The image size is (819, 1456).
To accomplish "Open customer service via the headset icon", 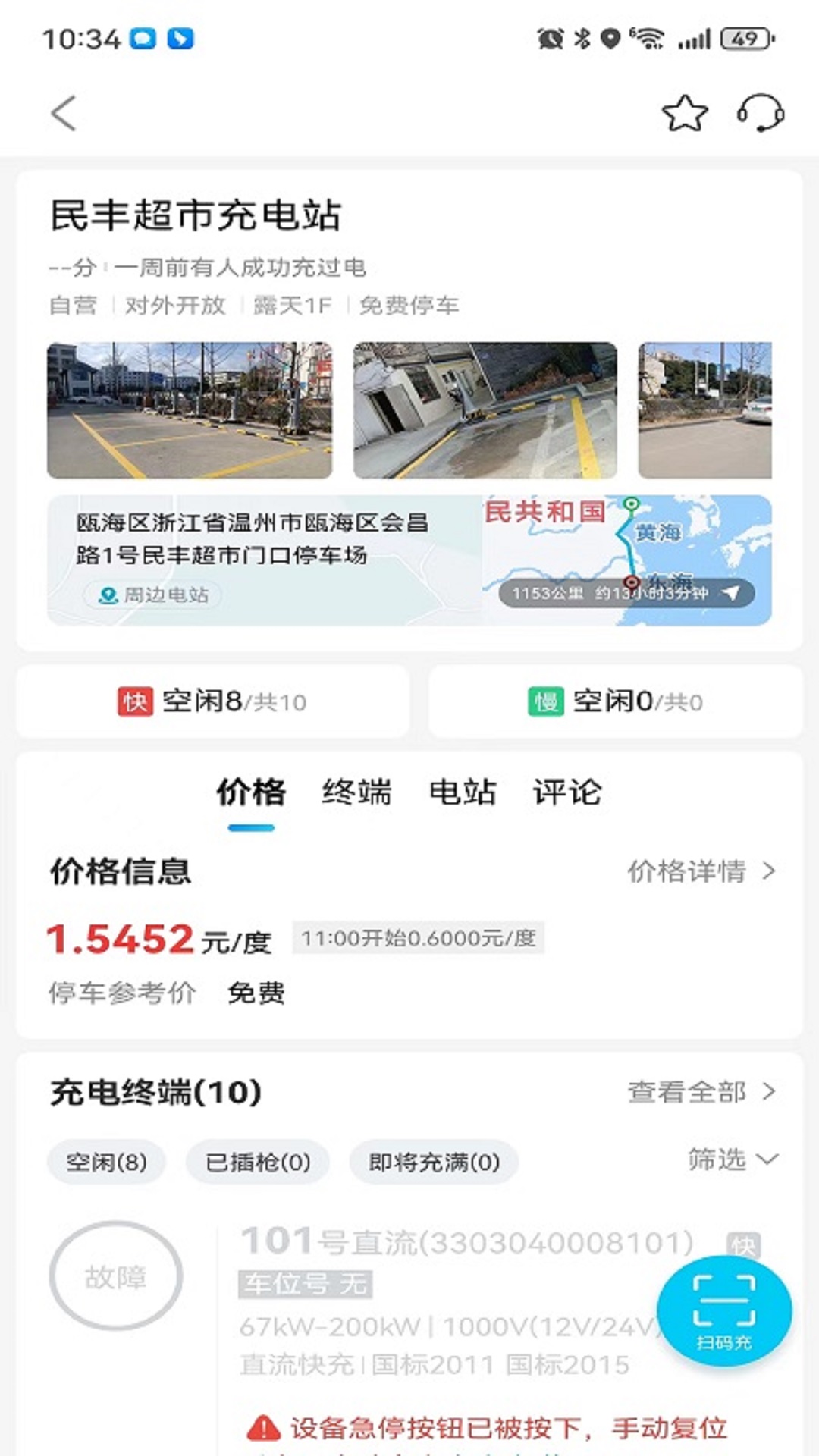I will pos(762,112).
